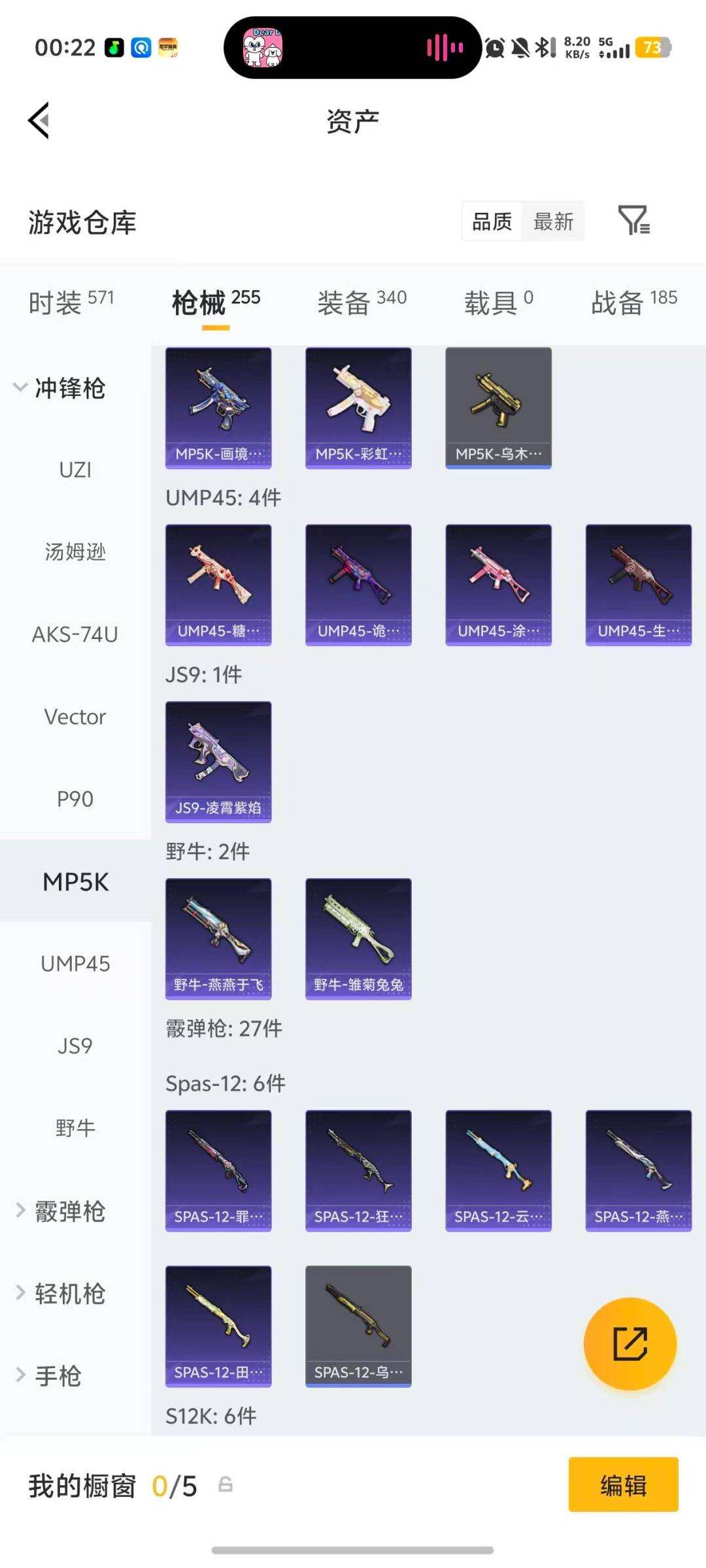Switch to the 装备 tab
This screenshot has width=706, height=1568.
pos(361,302)
